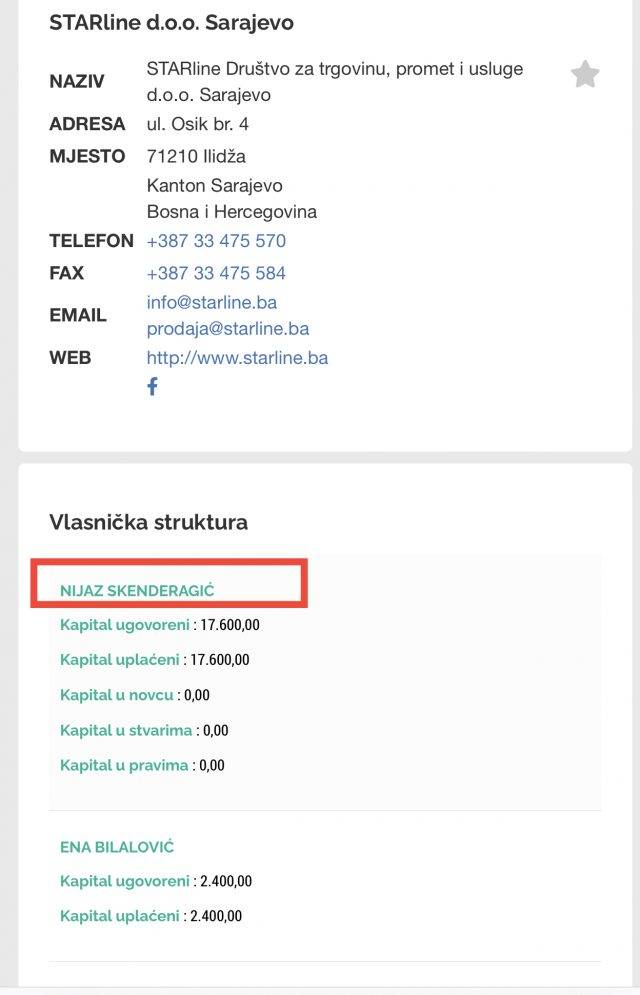Image resolution: width=640 pixels, height=995 pixels.
Task: Tap the fax number +387 33 475 584
Action: point(216,273)
